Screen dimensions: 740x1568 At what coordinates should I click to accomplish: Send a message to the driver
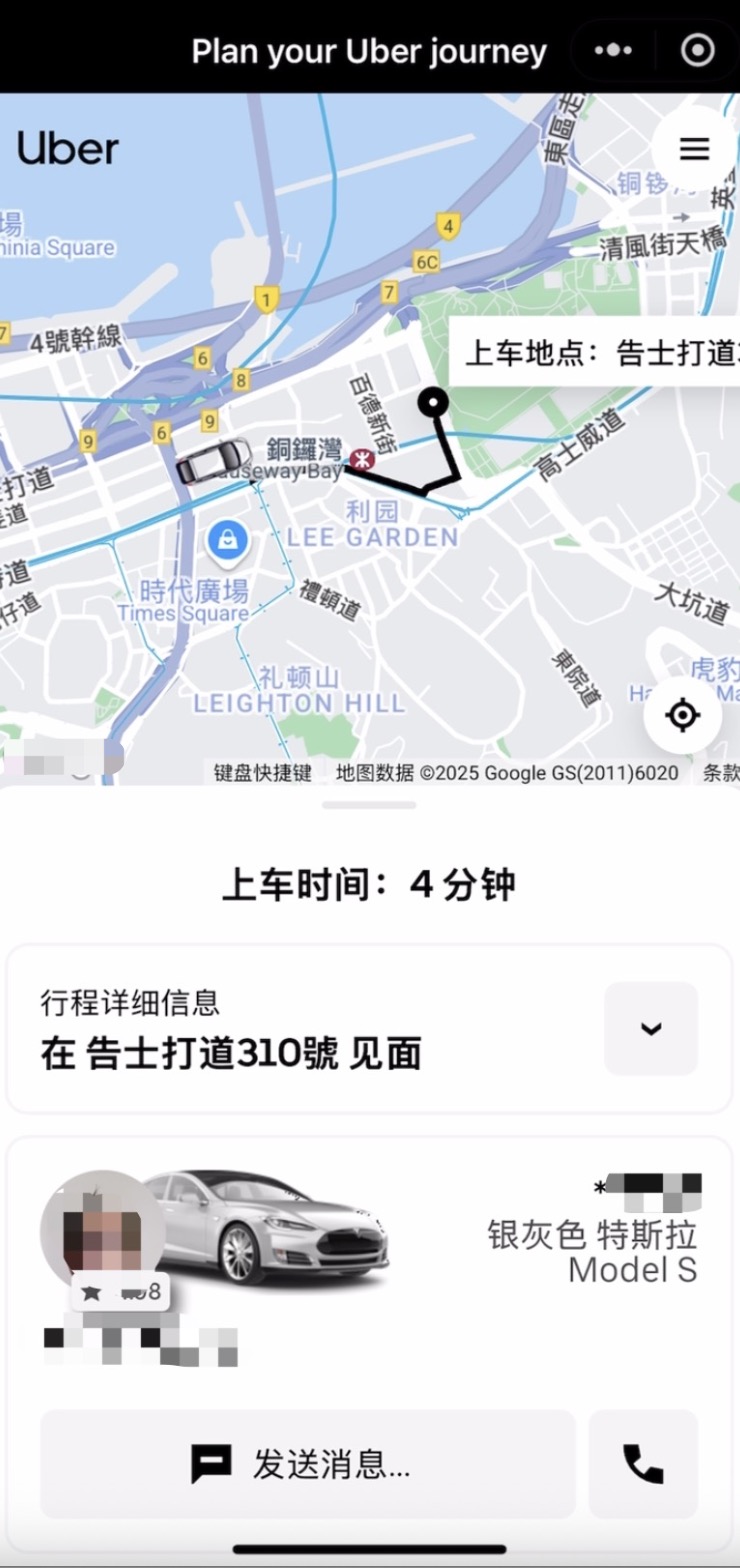308,1464
